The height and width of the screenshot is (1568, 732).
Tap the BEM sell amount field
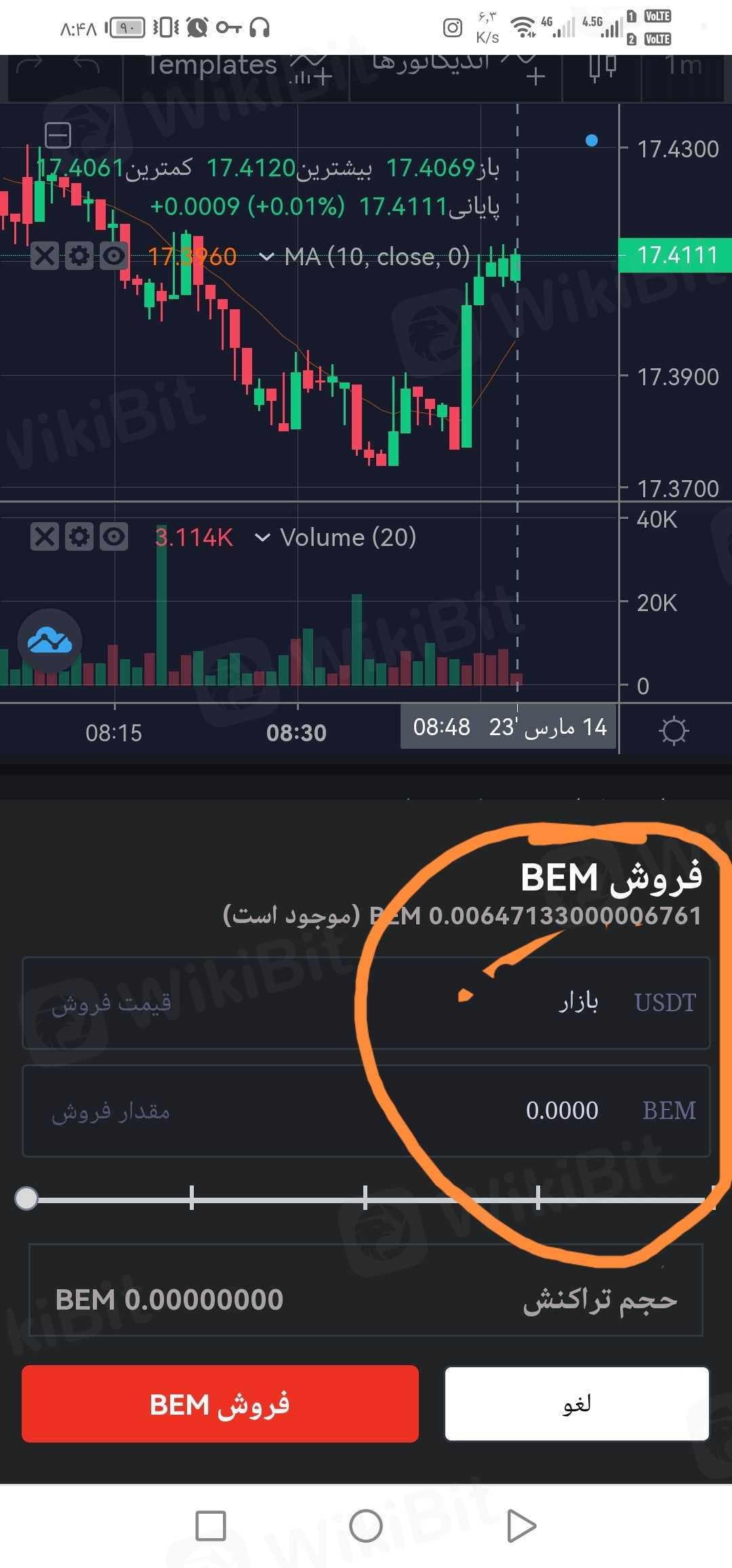[366, 1110]
